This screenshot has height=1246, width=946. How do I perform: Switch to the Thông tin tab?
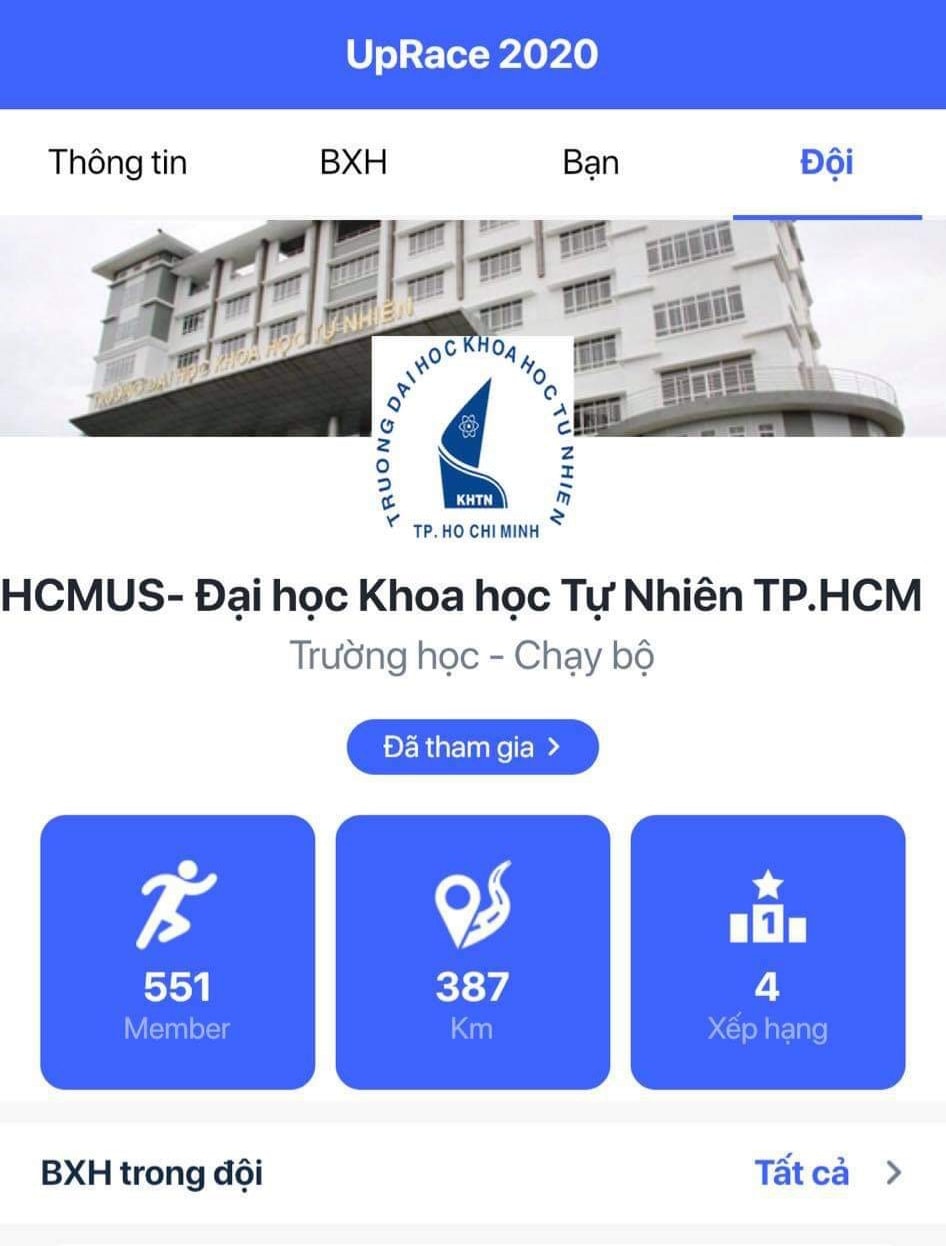point(118,162)
